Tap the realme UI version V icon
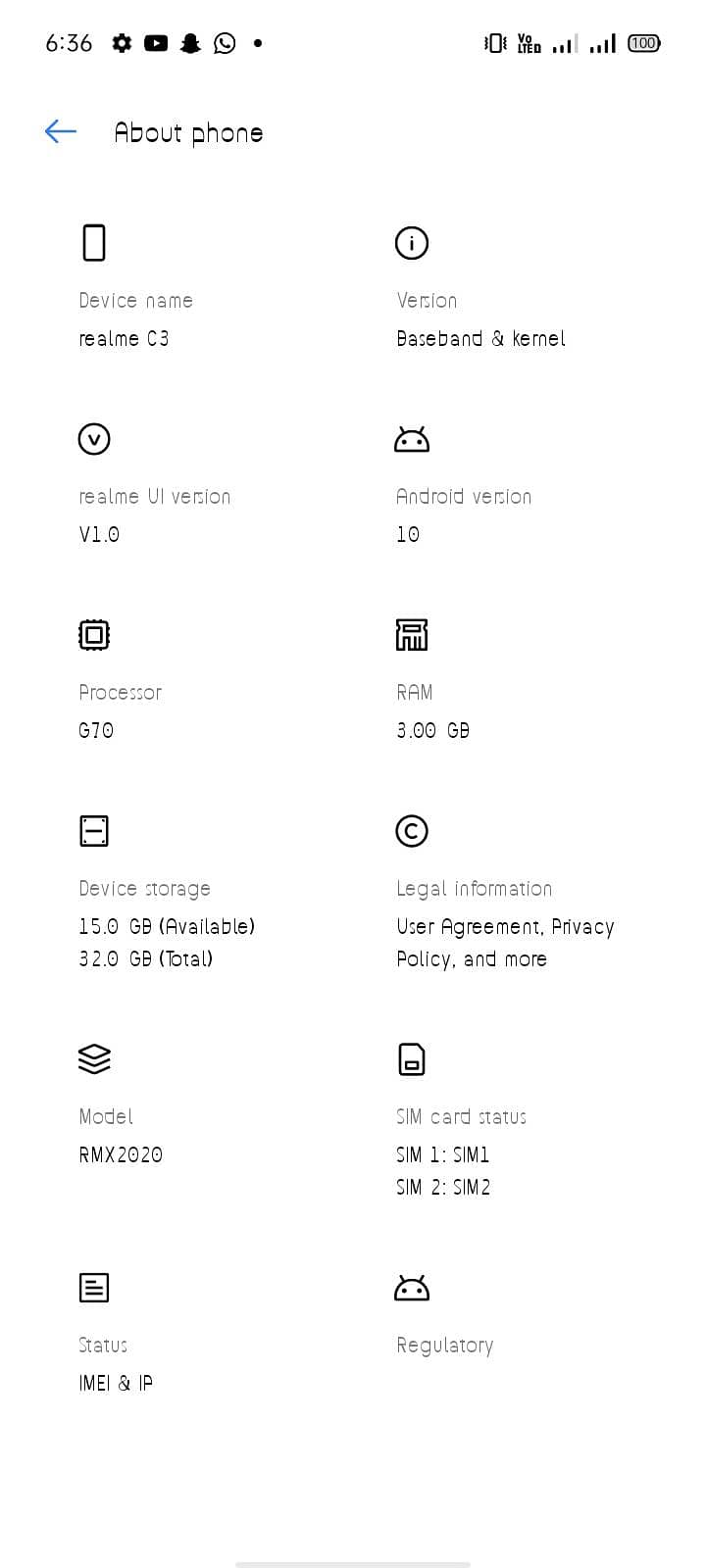Screen dimensions: 706x1568 (93, 438)
